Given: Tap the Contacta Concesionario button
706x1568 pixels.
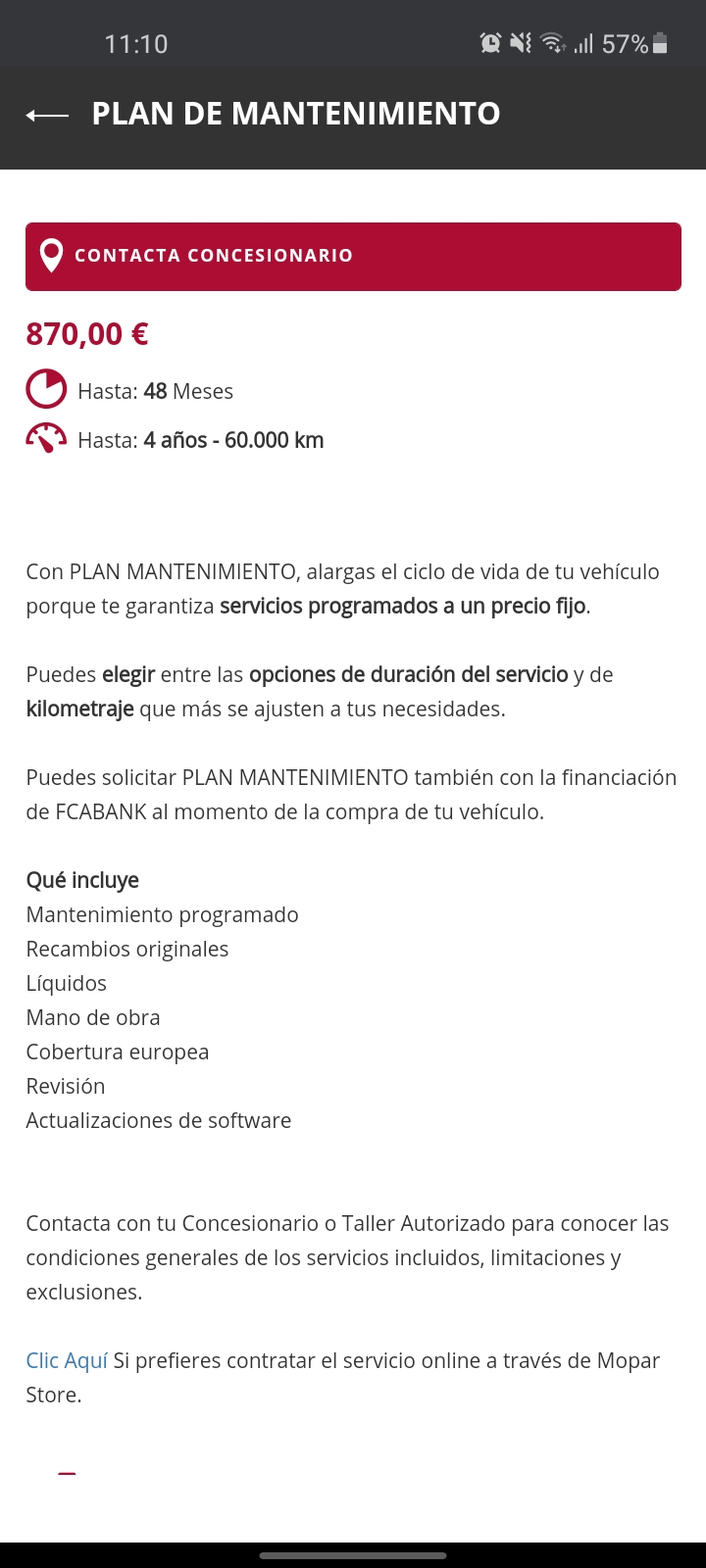Looking at the screenshot, I should tap(353, 257).
